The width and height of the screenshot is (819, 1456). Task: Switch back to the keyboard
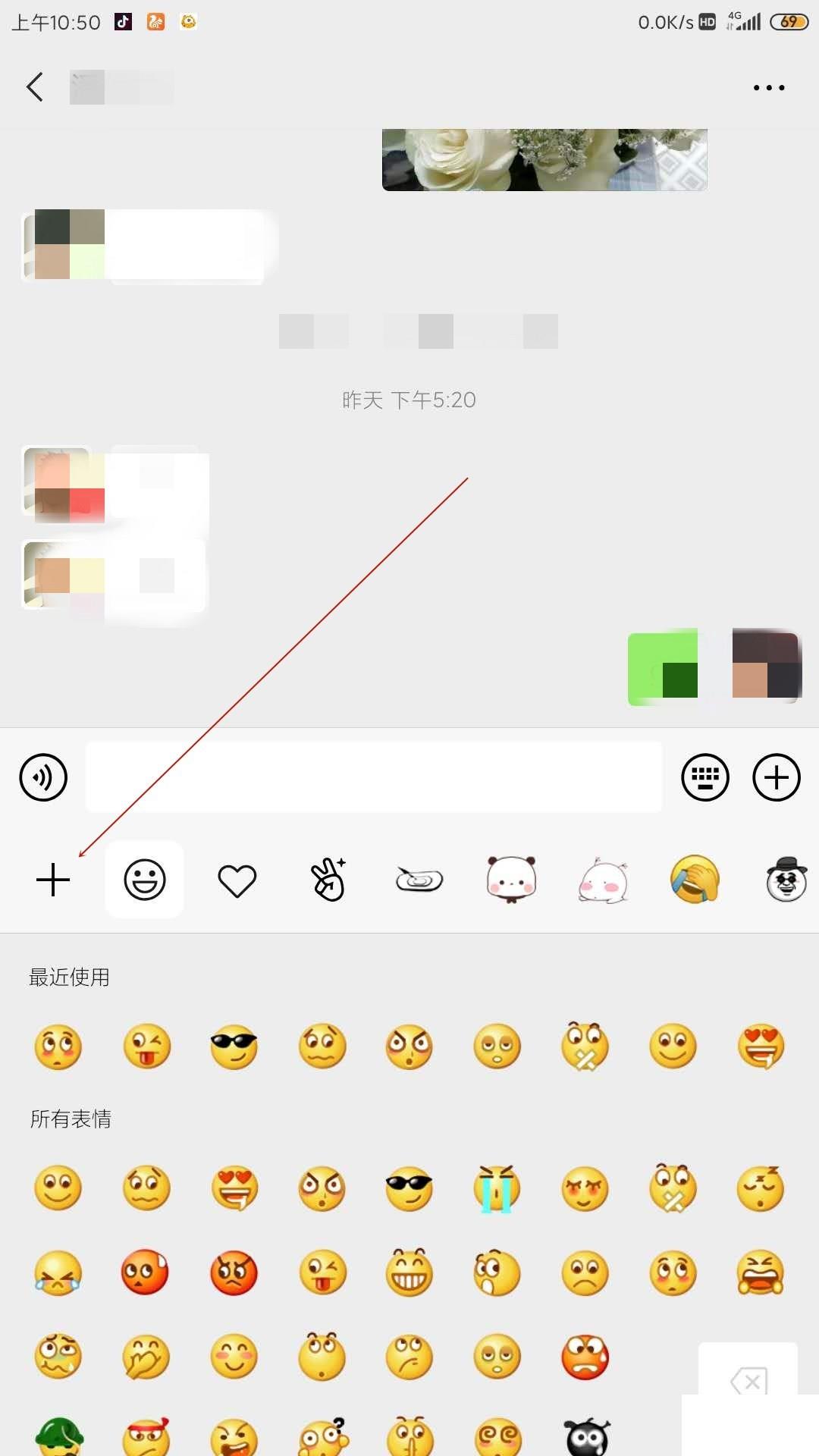click(705, 777)
